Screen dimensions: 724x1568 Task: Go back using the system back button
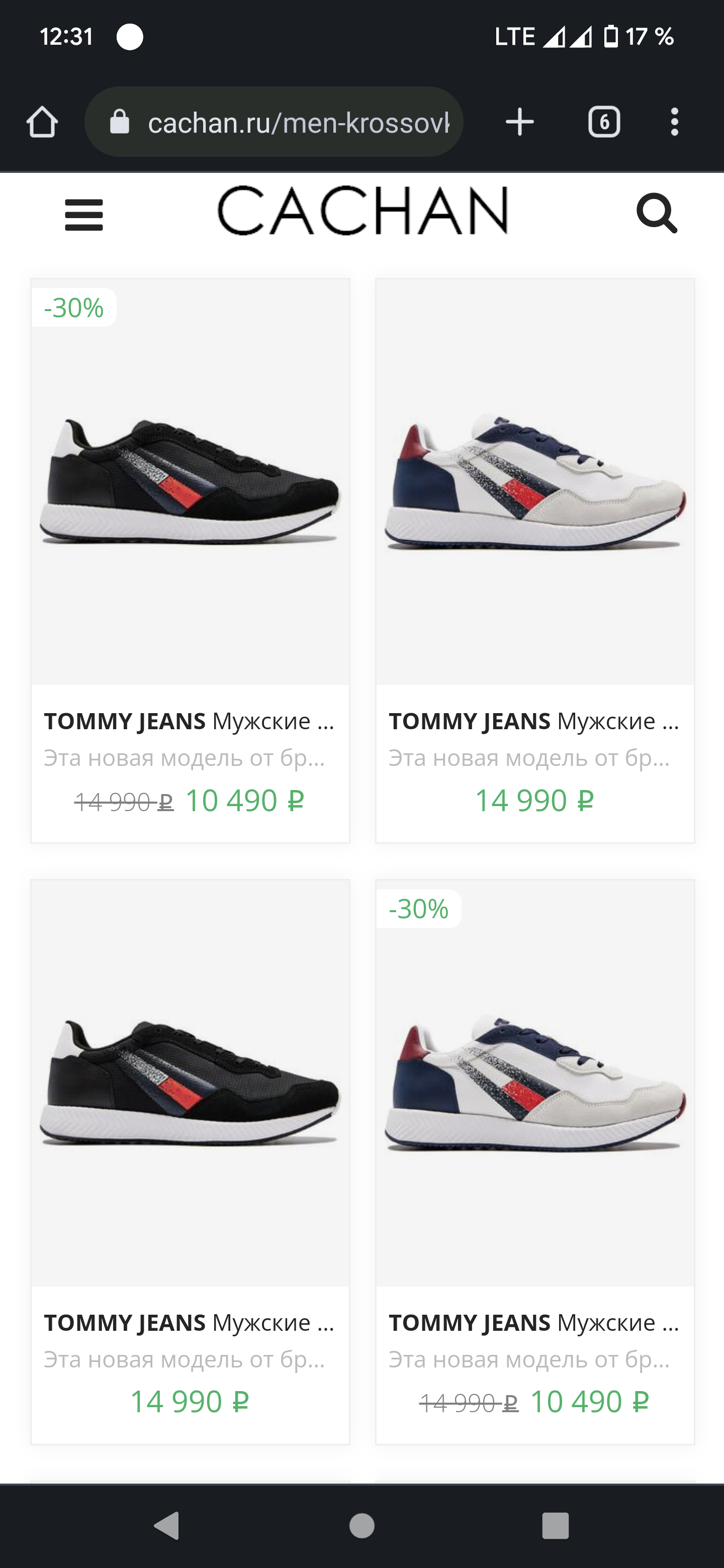coord(167,1525)
